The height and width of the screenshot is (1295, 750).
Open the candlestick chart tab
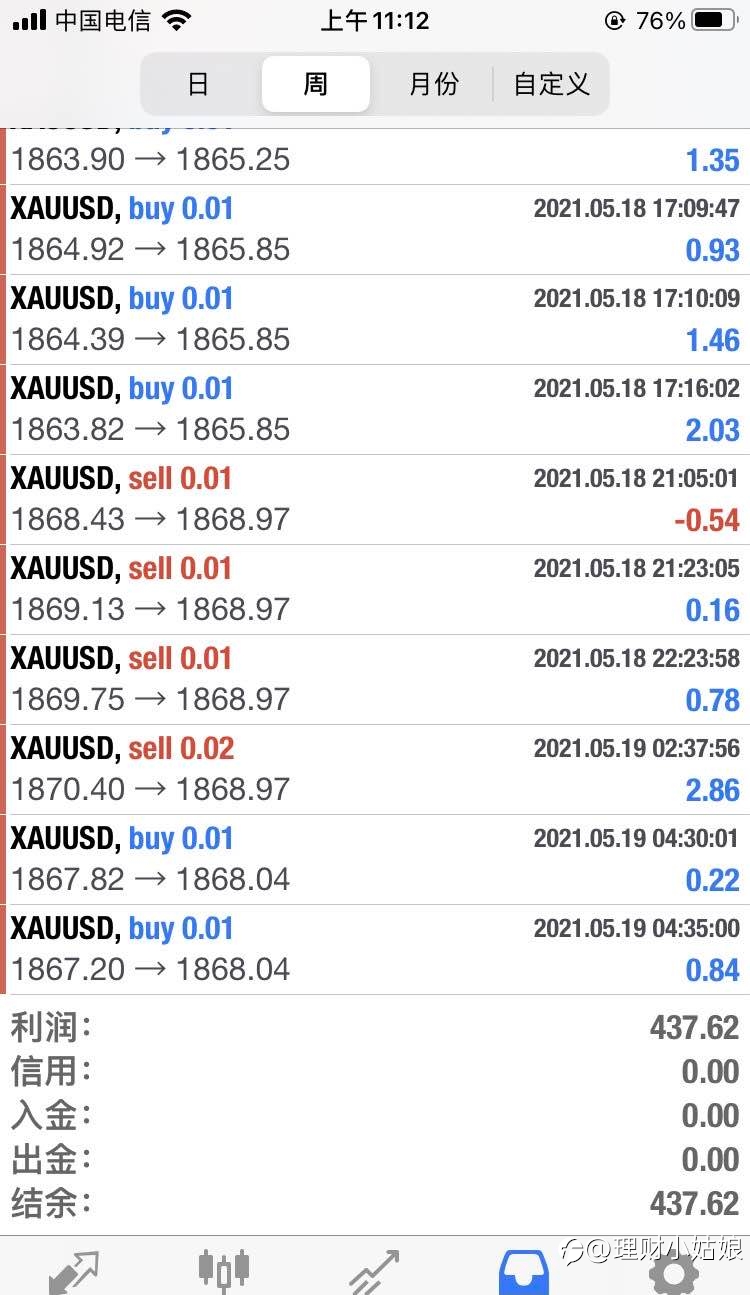[224, 1270]
